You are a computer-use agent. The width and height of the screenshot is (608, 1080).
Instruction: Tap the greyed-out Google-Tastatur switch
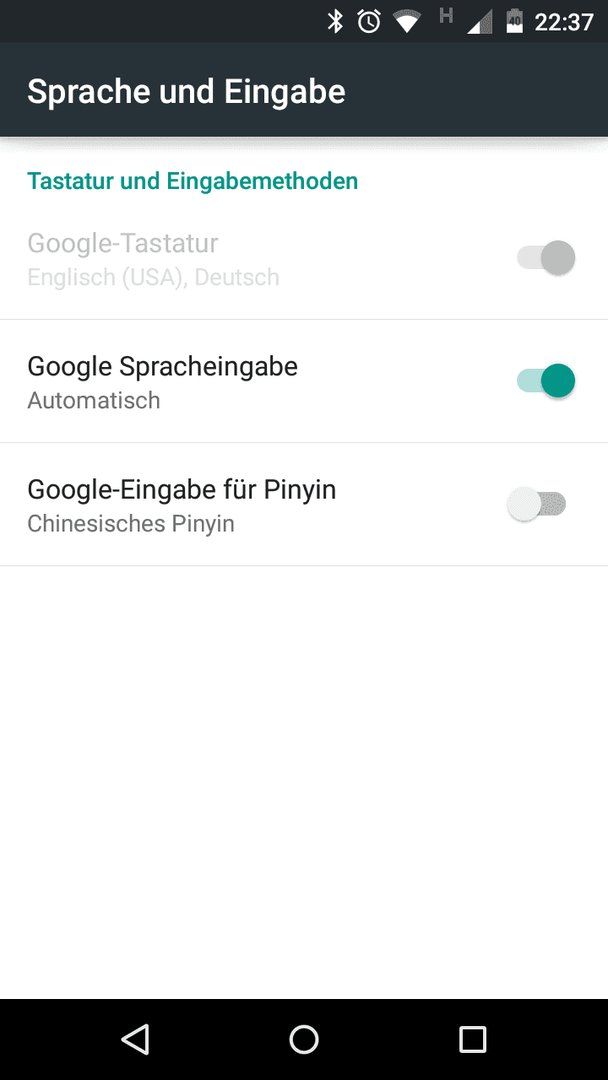[546, 258]
